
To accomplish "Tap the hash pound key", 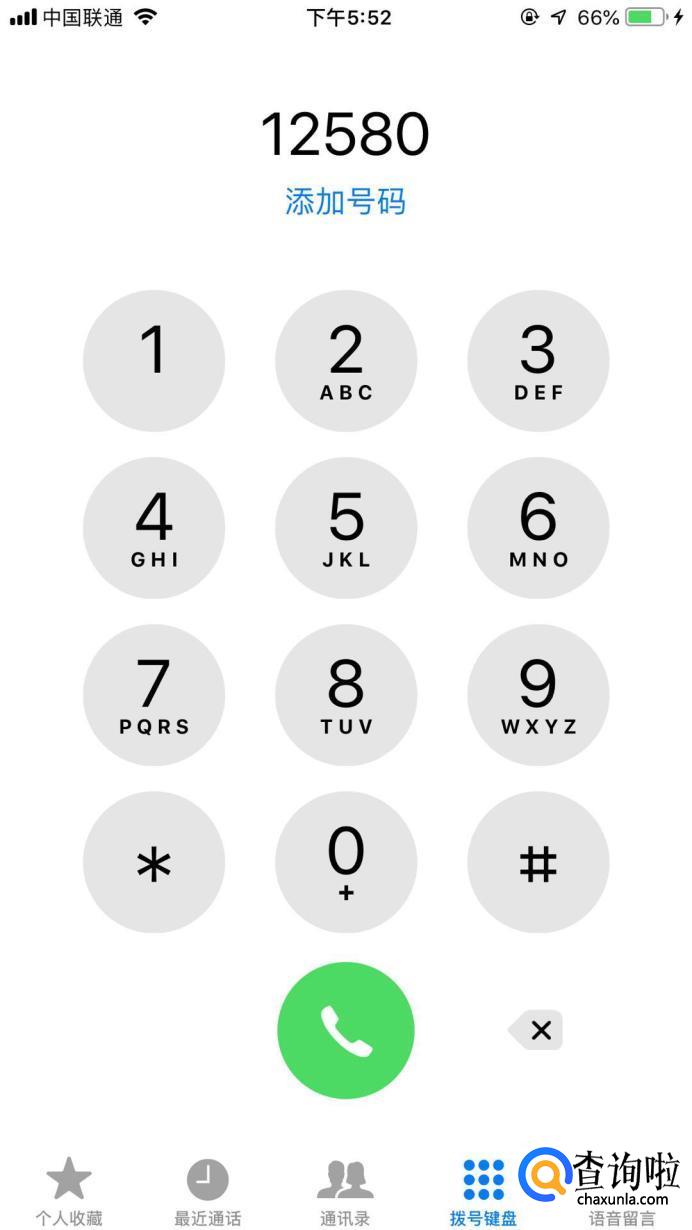I will 538,862.
